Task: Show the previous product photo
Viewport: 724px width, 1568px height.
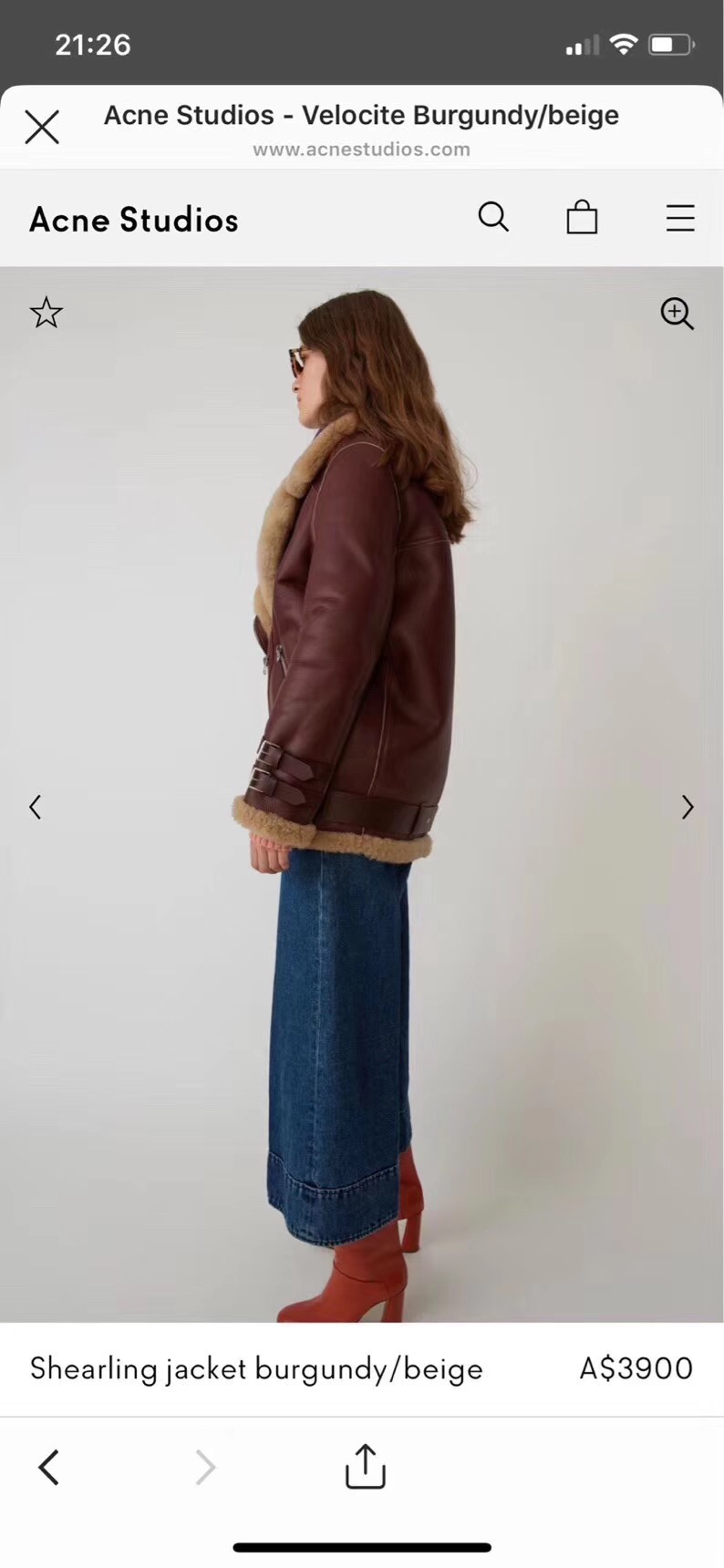Action: tap(36, 807)
